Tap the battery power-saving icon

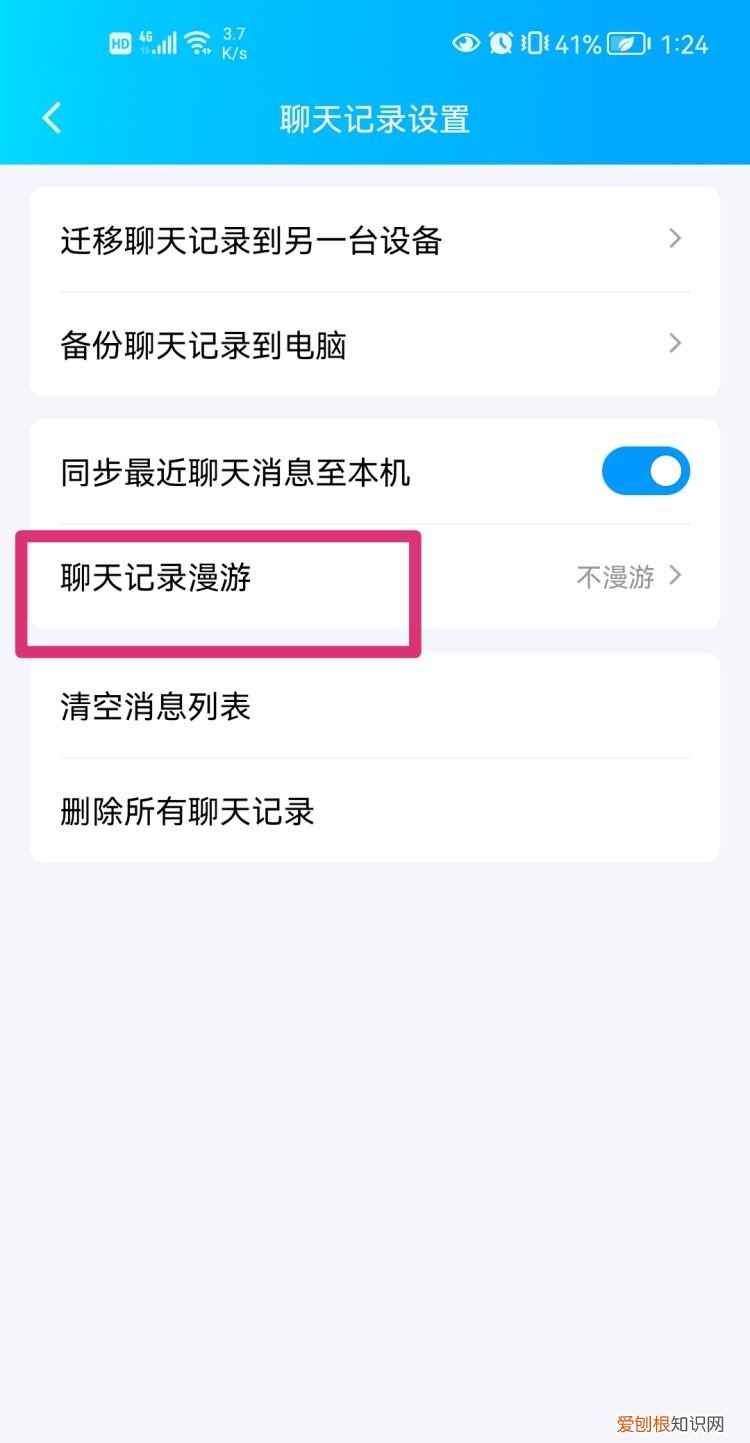pos(625,43)
